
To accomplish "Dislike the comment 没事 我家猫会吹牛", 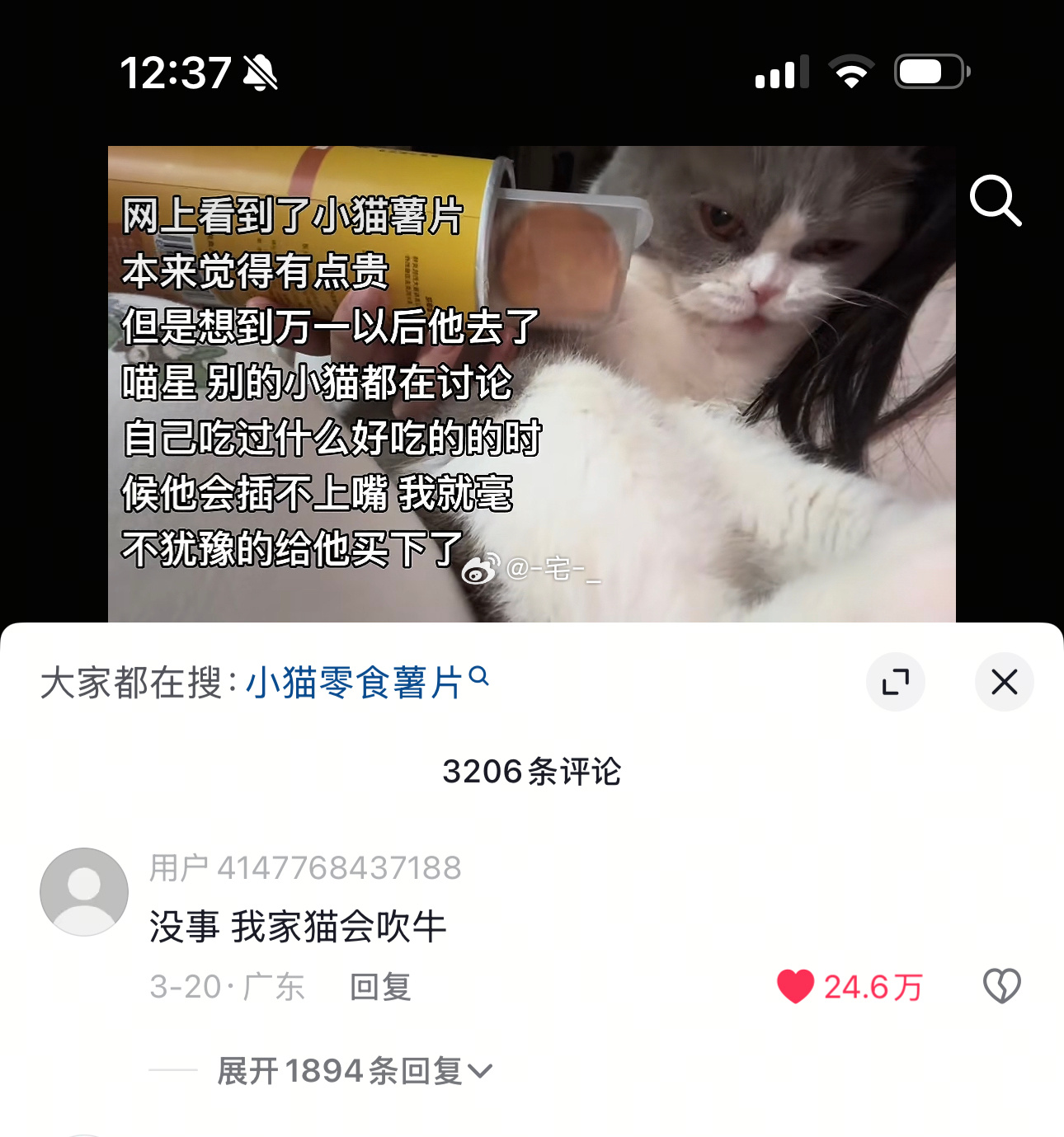I will point(1001,986).
